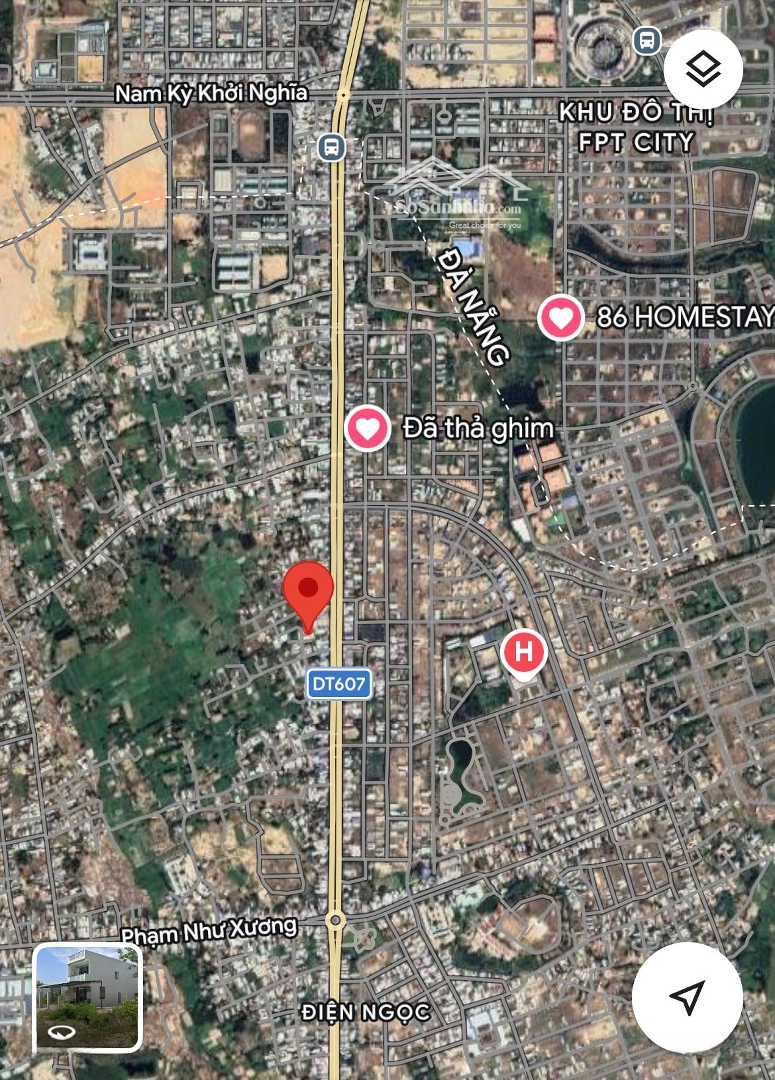This screenshot has height=1080, width=775.
Task: Select the red dropped pin
Action: click(x=308, y=594)
